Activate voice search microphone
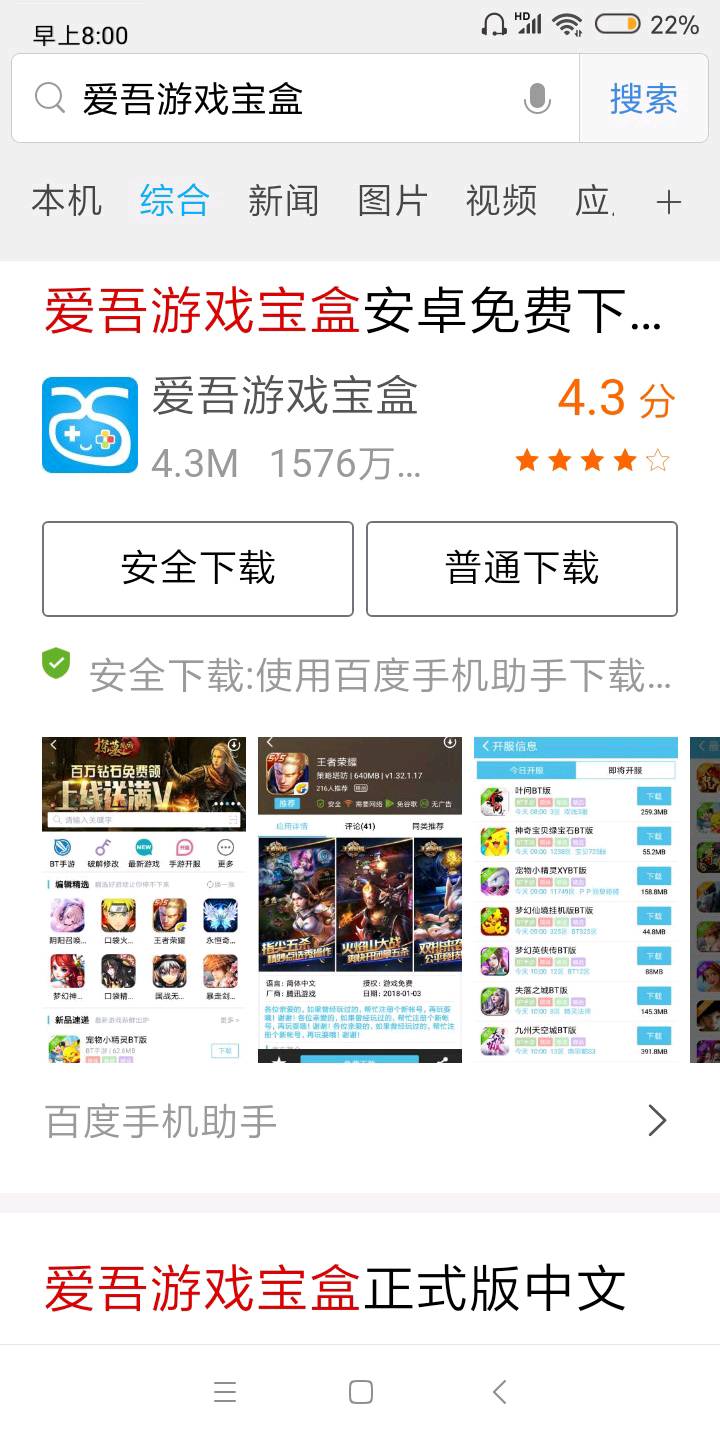 pos(537,99)
